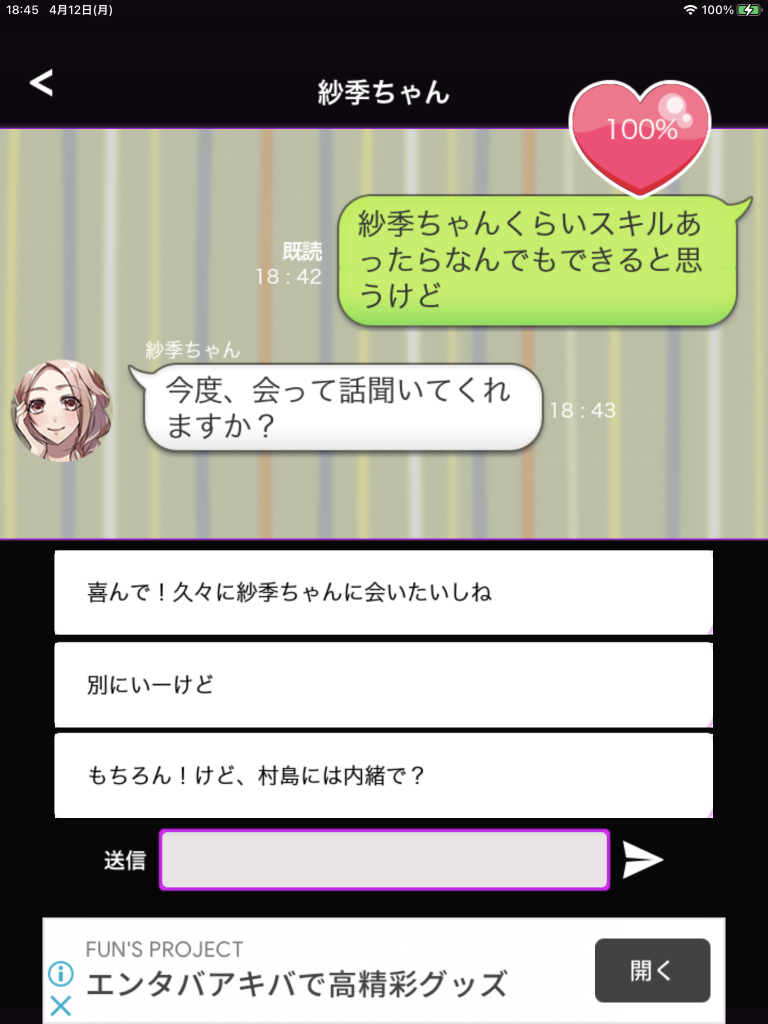Tap the 送信 message input field

384,860
